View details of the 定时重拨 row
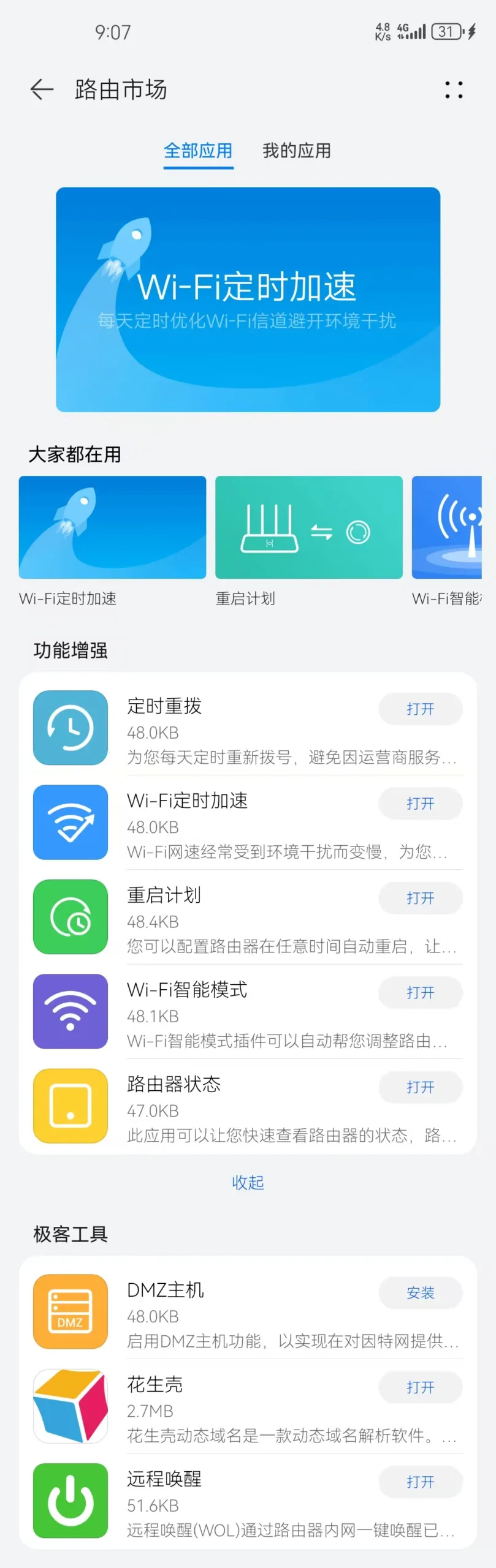This screenshot has height=1568, width=496. point(245,732)
